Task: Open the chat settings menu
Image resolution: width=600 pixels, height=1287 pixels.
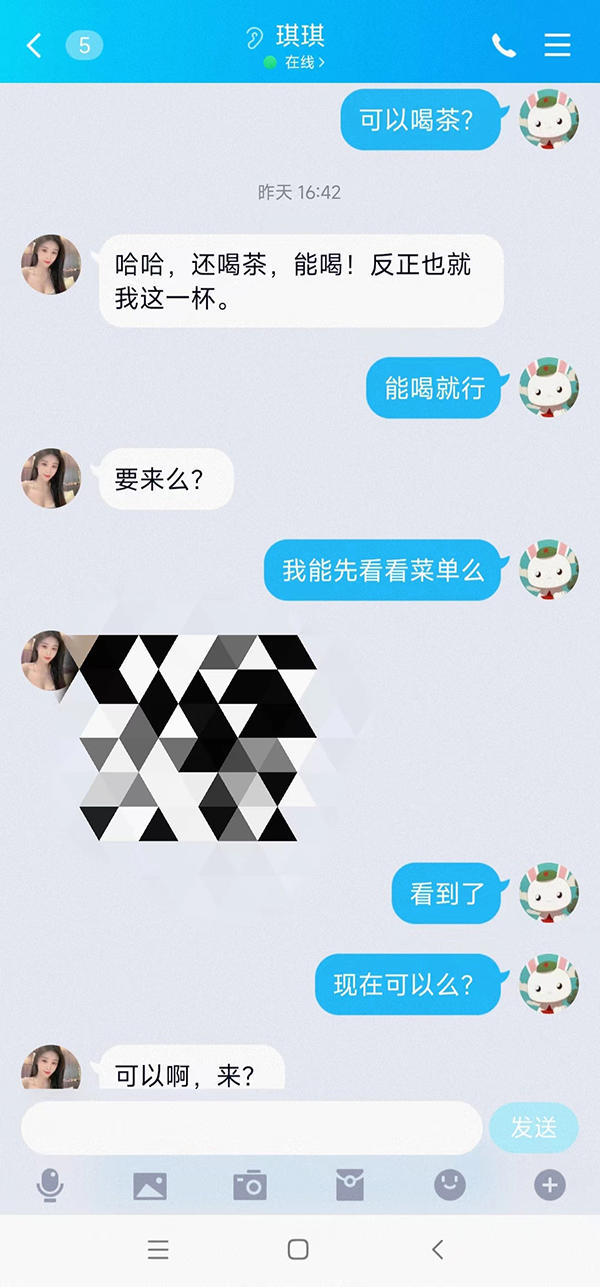Action: coord(557,45)
